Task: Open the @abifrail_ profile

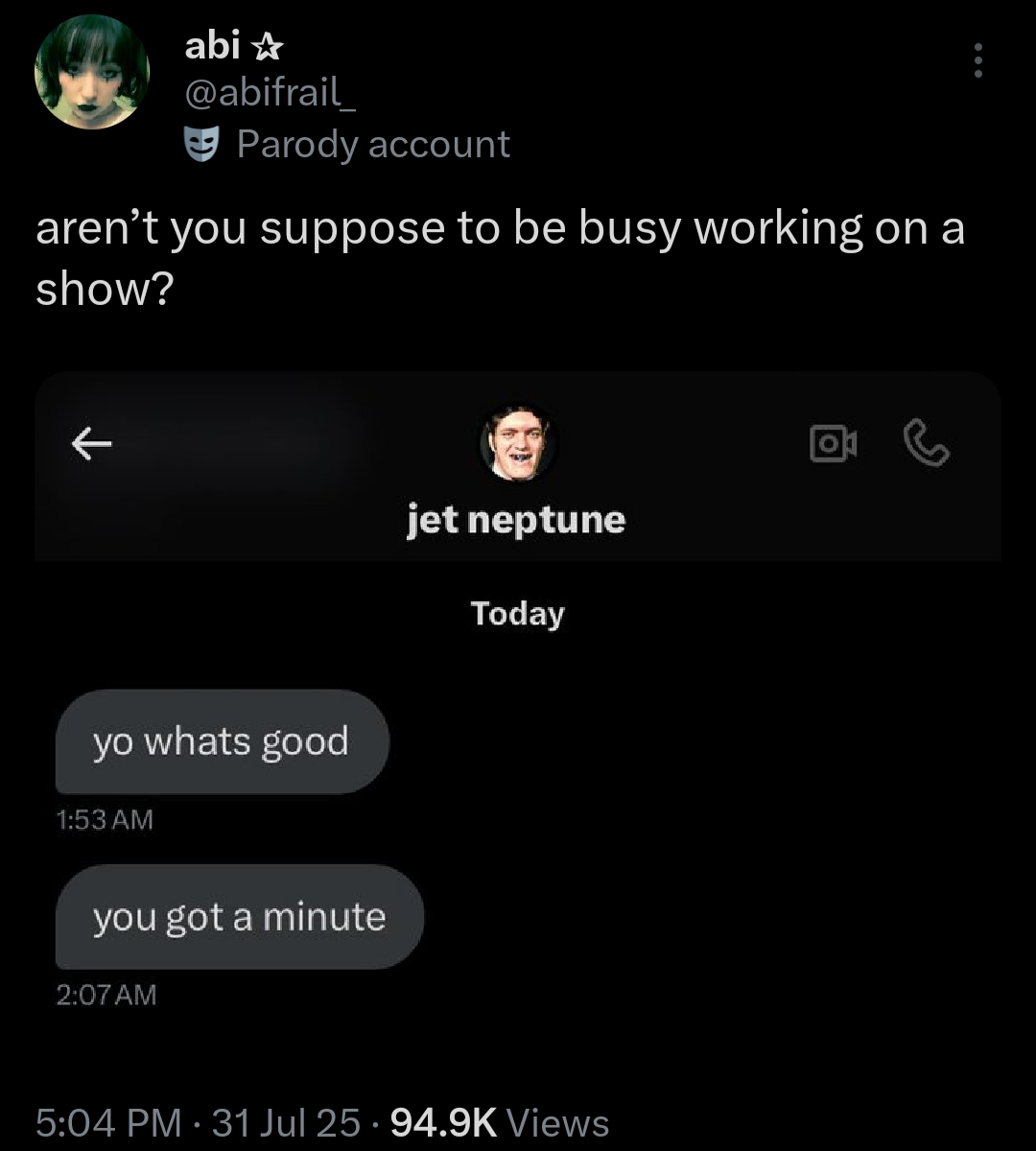Action: point(271,93)
